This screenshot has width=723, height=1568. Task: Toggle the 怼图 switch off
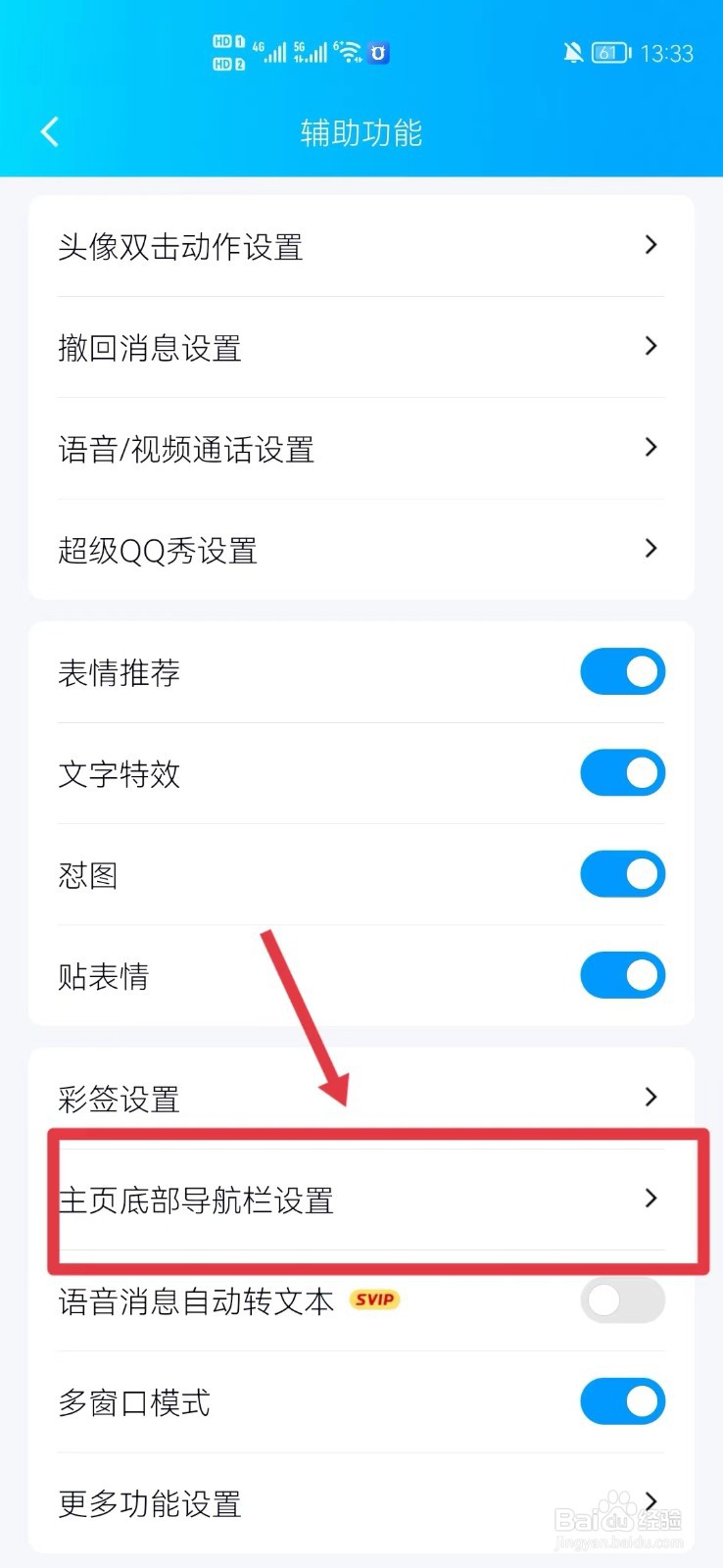click(x=623, y=874)
